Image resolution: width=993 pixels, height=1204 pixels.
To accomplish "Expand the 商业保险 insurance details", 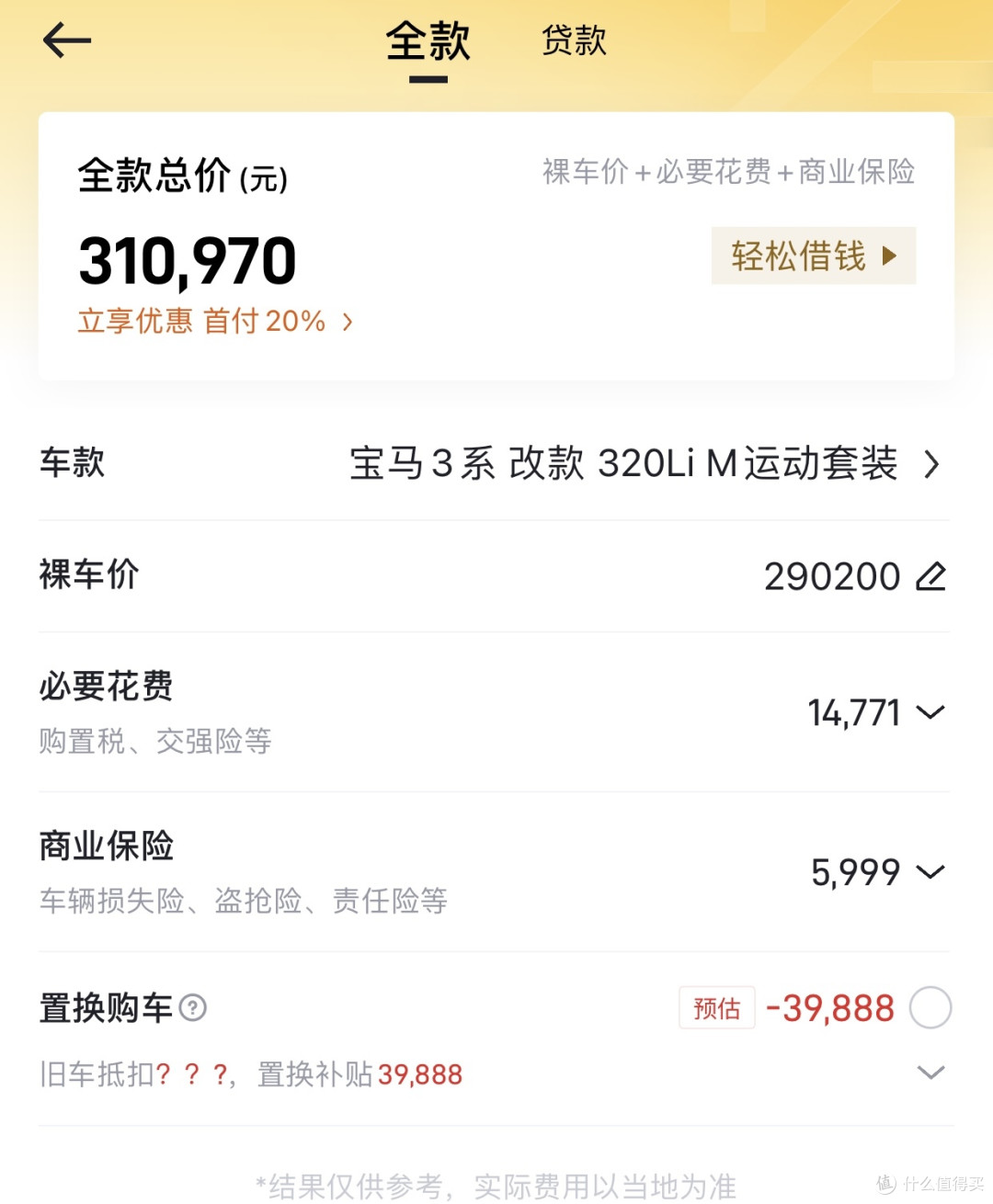I will [x=928, y=871].
